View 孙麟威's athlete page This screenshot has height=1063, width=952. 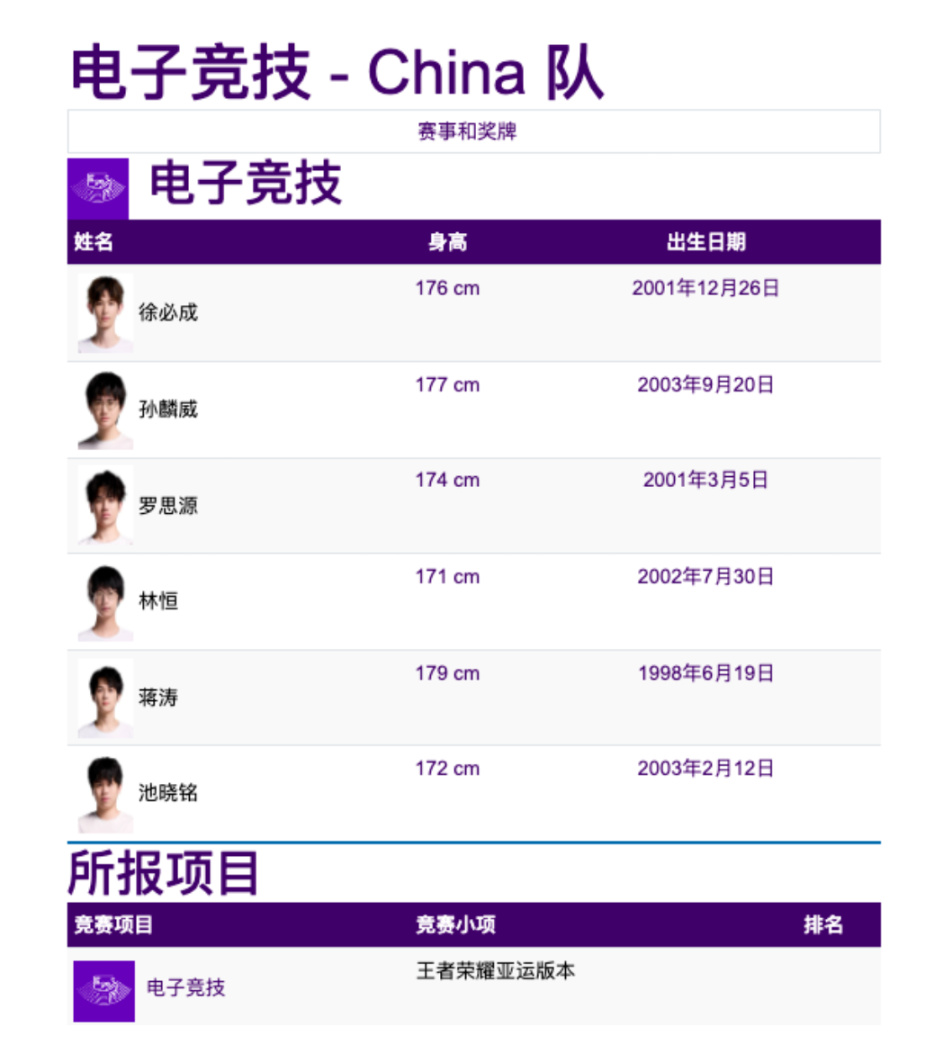pos(167,409)
